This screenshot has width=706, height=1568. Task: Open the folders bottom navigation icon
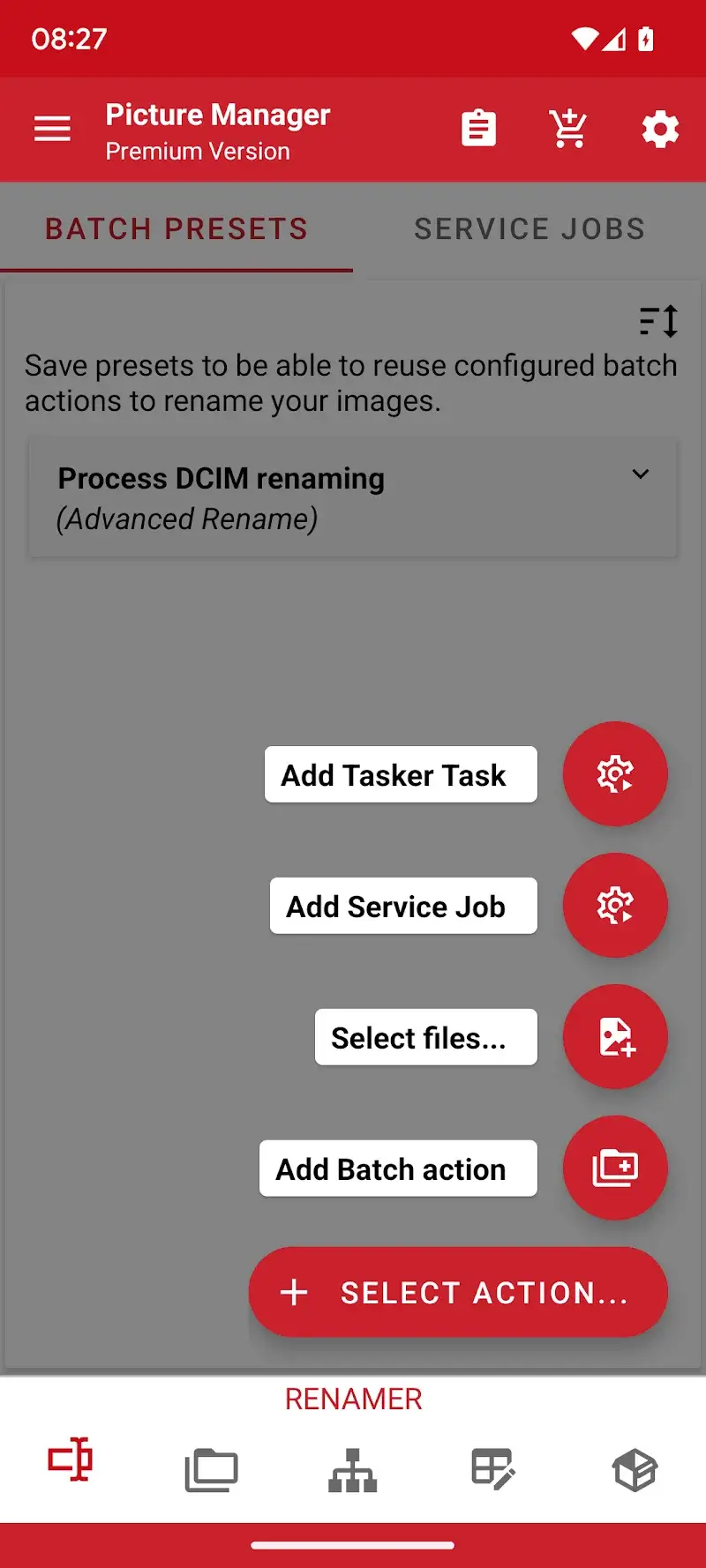coord(211,1470)
